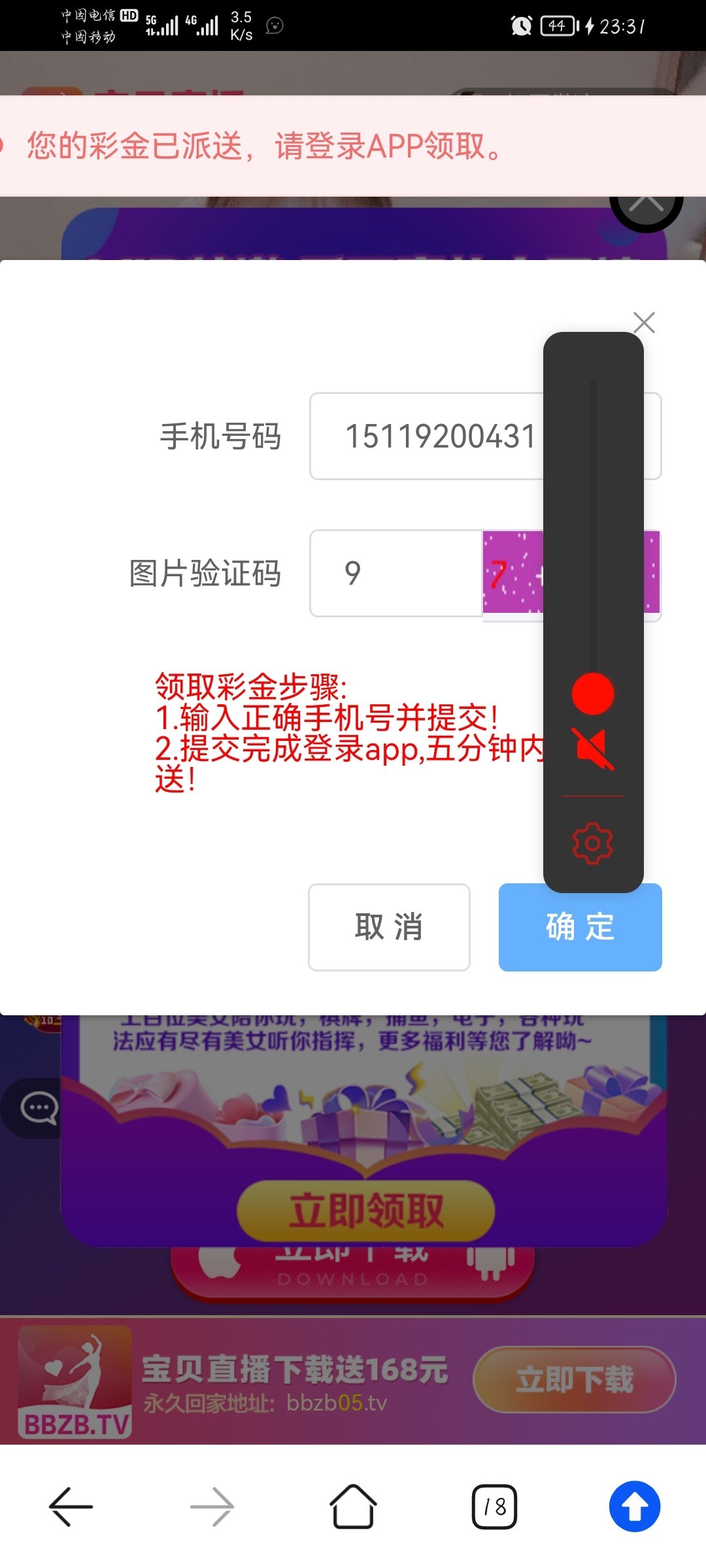Tap 取消 to cancel
Screen dimensions: 706x1568
point(389,927)
